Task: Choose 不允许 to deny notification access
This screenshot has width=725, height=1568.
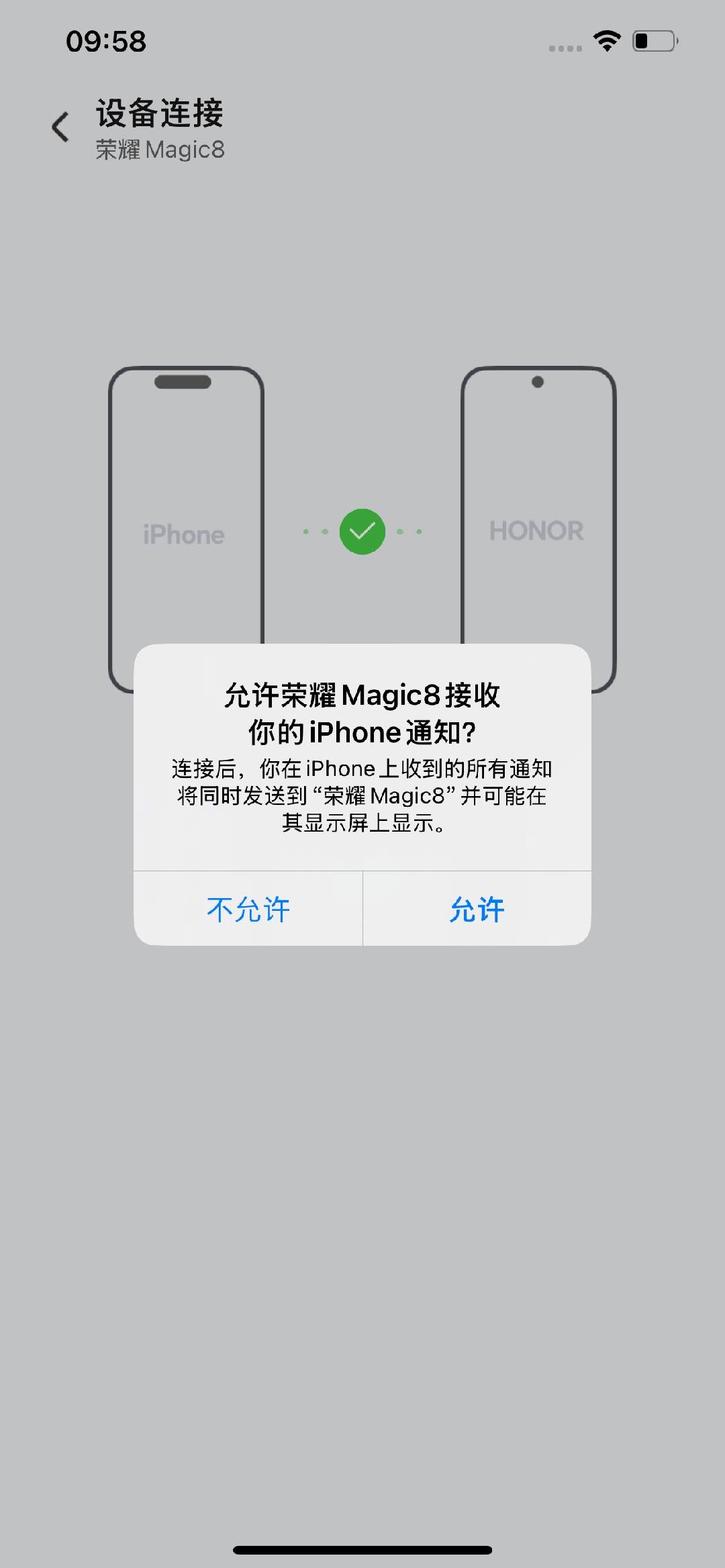Action: (x=248, y=910)
